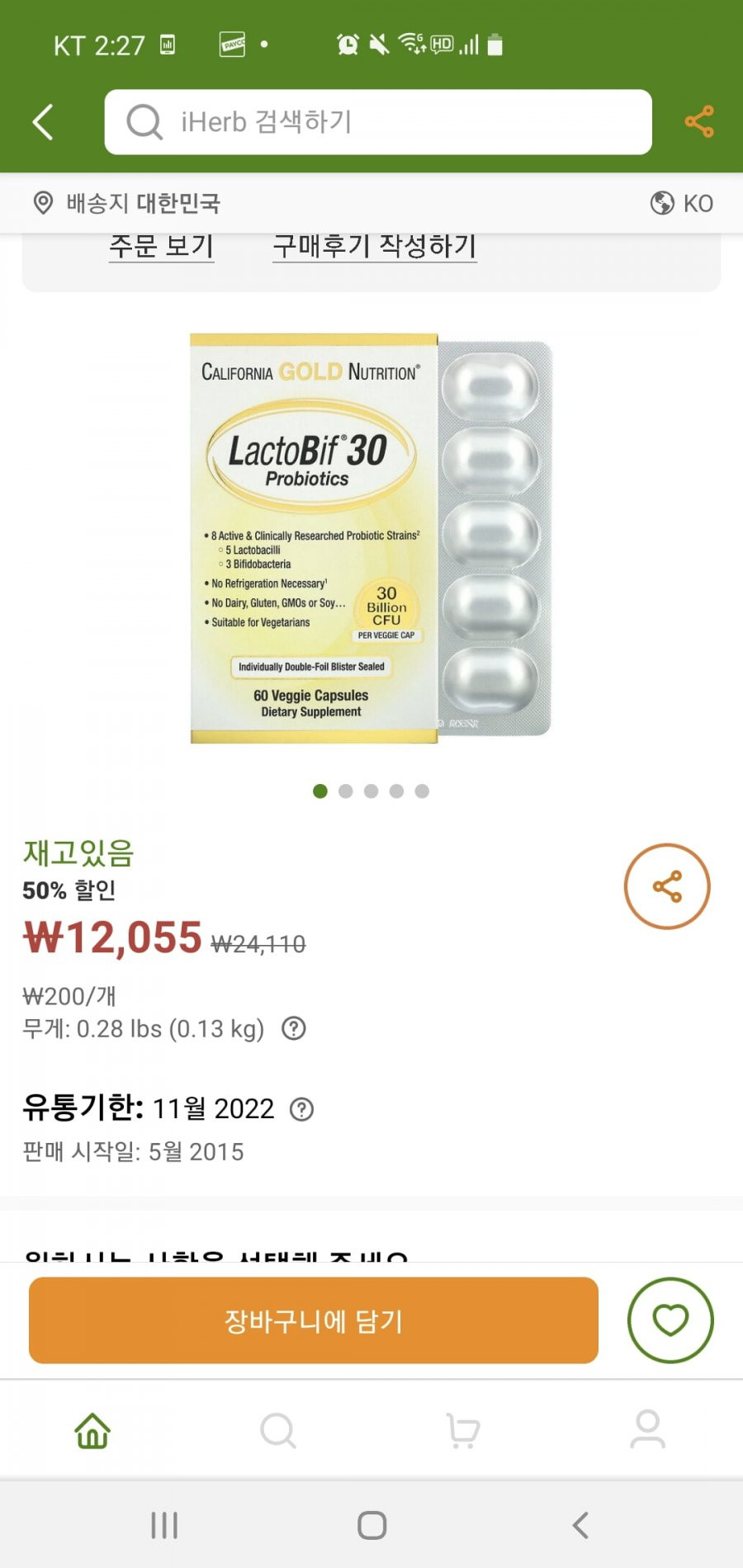This screenshot has width=743, height=1568.
Task: Go back using the header arrow
Action: (x=43, y=122)
